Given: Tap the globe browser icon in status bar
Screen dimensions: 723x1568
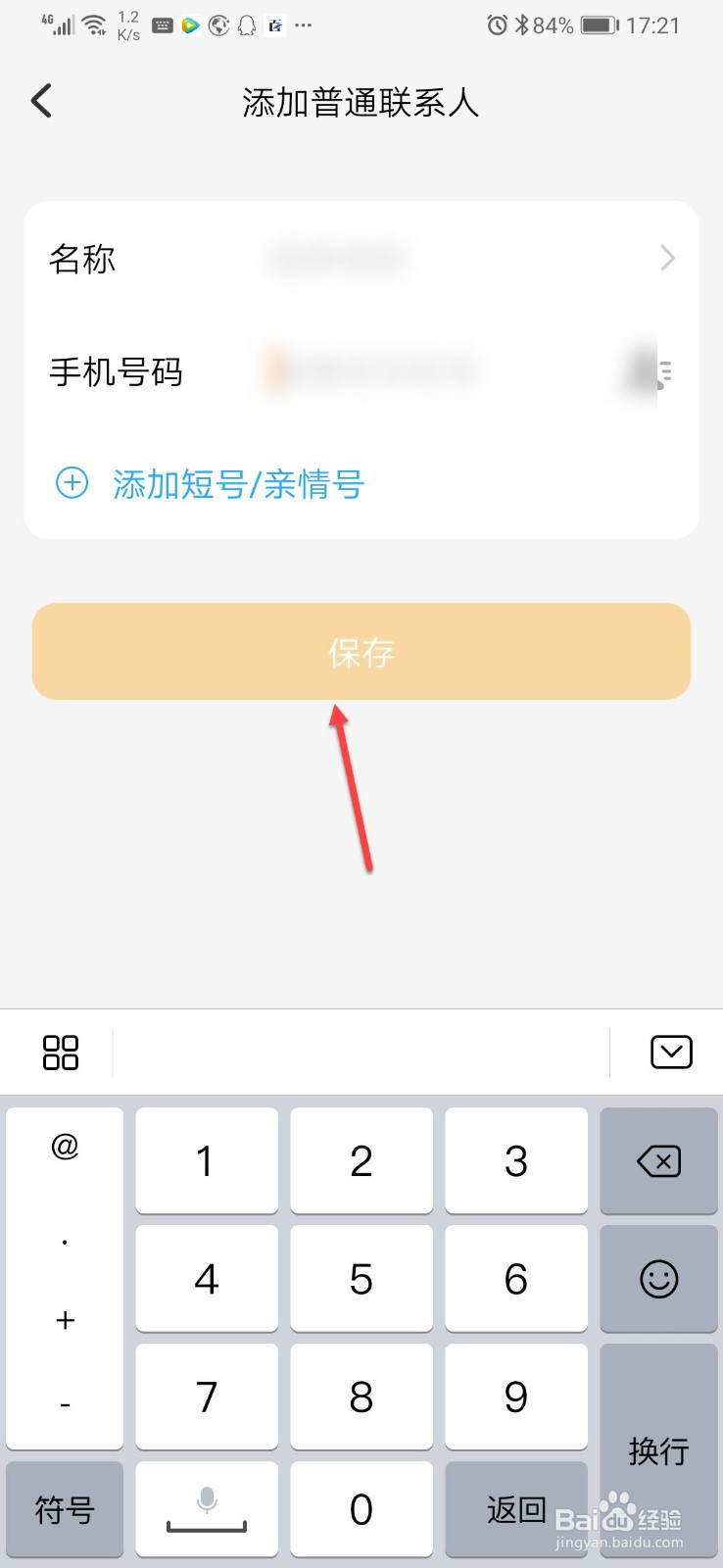Looking at the screenshot, I should click(x=218, y=24).
